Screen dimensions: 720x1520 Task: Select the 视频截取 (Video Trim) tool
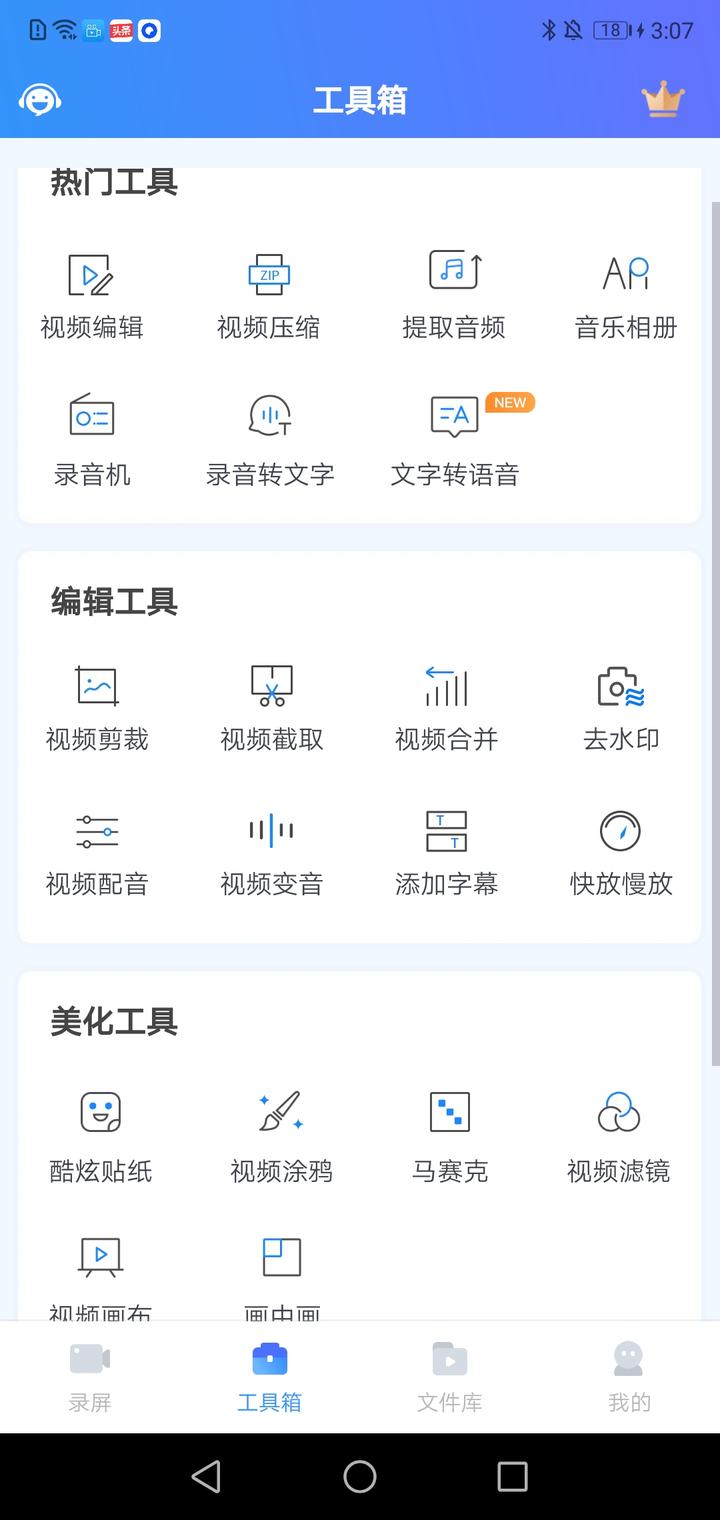[x=270, y=707]
